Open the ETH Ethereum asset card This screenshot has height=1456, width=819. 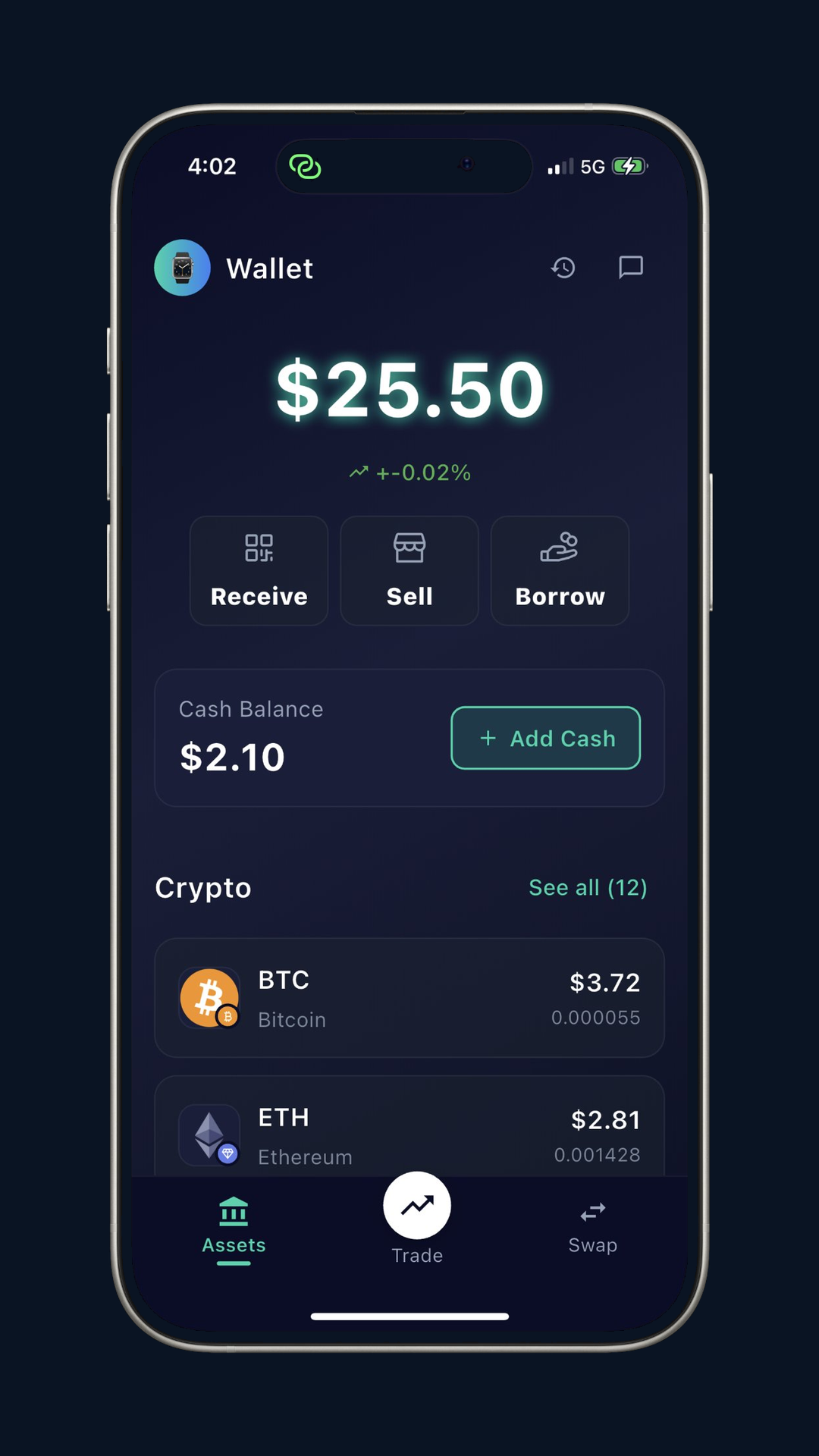click(x=409, y=1130)
